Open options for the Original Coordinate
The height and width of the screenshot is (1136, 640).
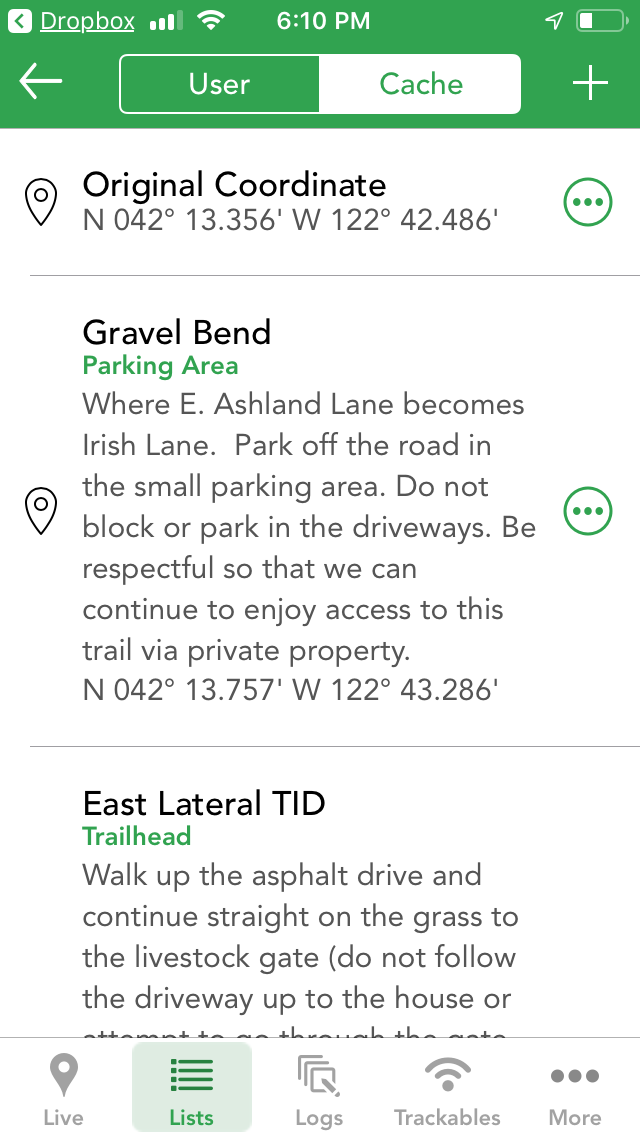pyautogui.click(x=588, y=202)
